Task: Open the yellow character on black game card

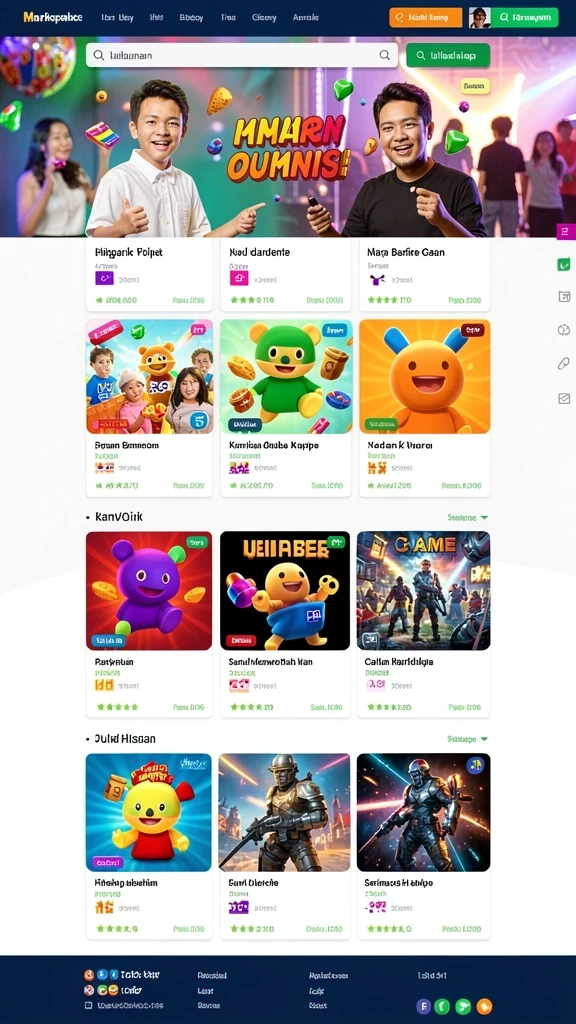Action: pos(285,624)
